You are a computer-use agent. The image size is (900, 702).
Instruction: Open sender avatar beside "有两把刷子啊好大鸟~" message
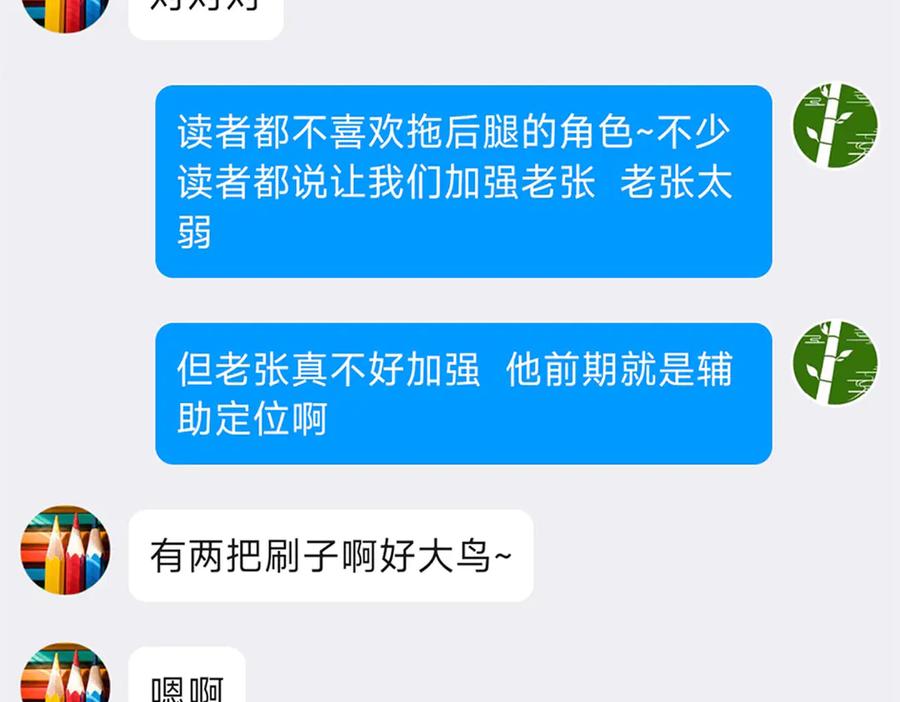point(65,550)
